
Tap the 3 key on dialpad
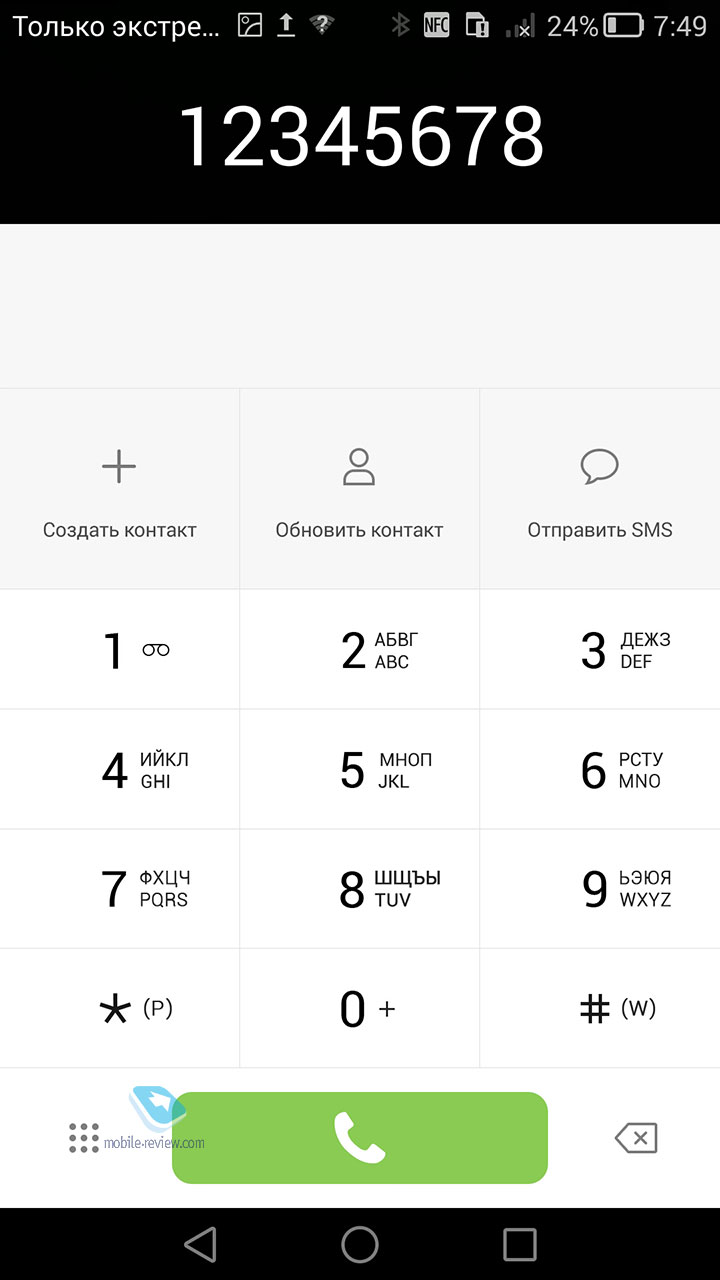[x=600, y=650]
